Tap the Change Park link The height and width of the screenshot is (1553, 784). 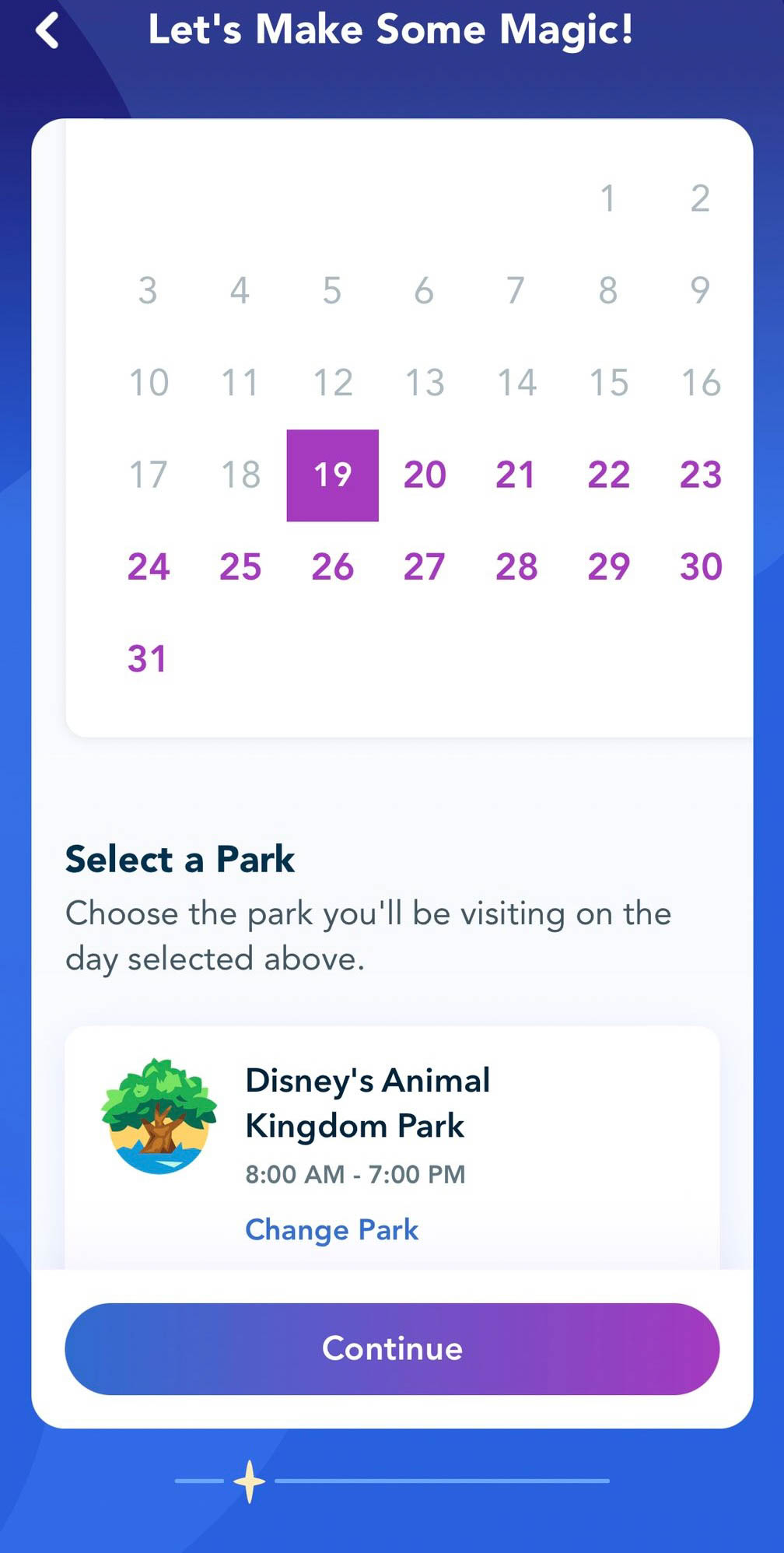coord(331,1229)
